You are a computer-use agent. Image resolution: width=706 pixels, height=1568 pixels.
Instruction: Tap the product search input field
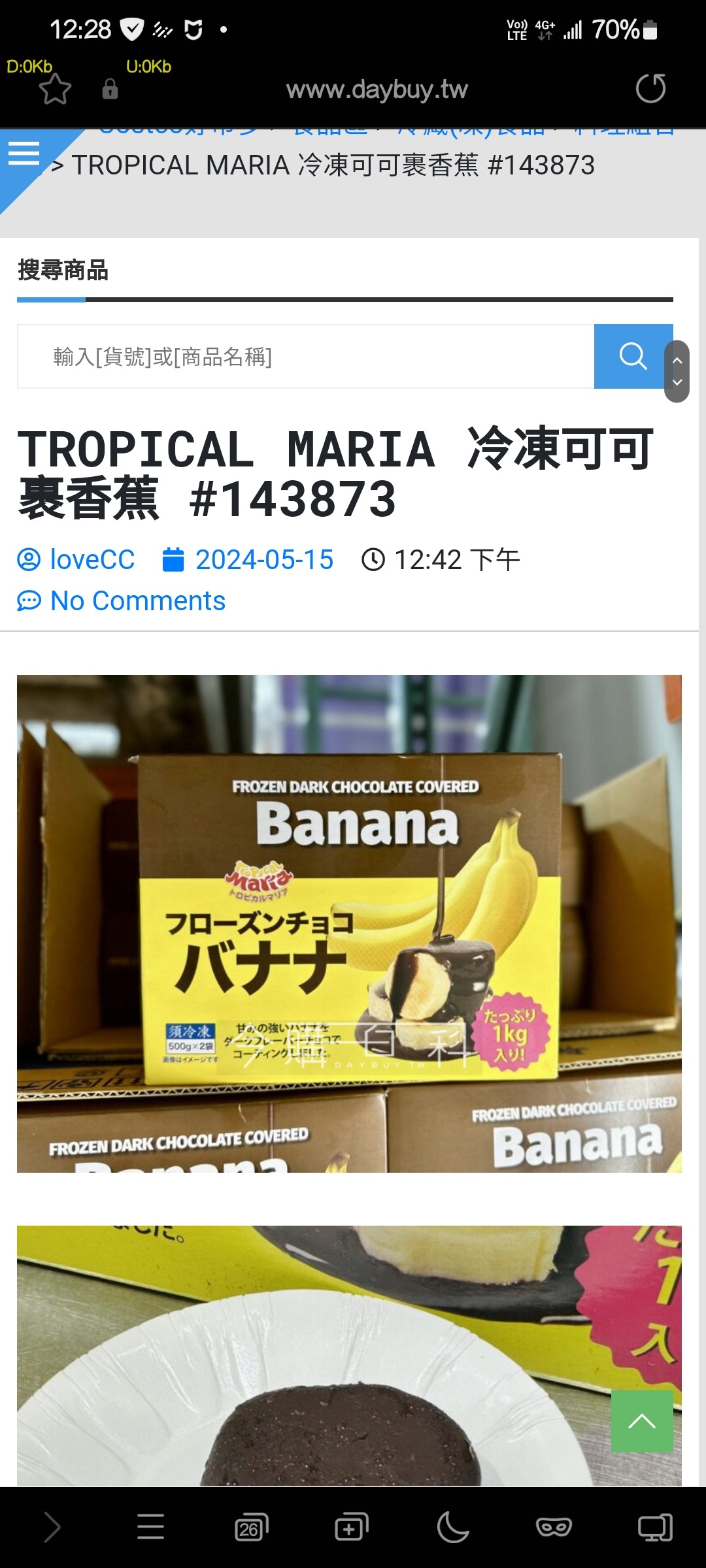click(305, 357)
